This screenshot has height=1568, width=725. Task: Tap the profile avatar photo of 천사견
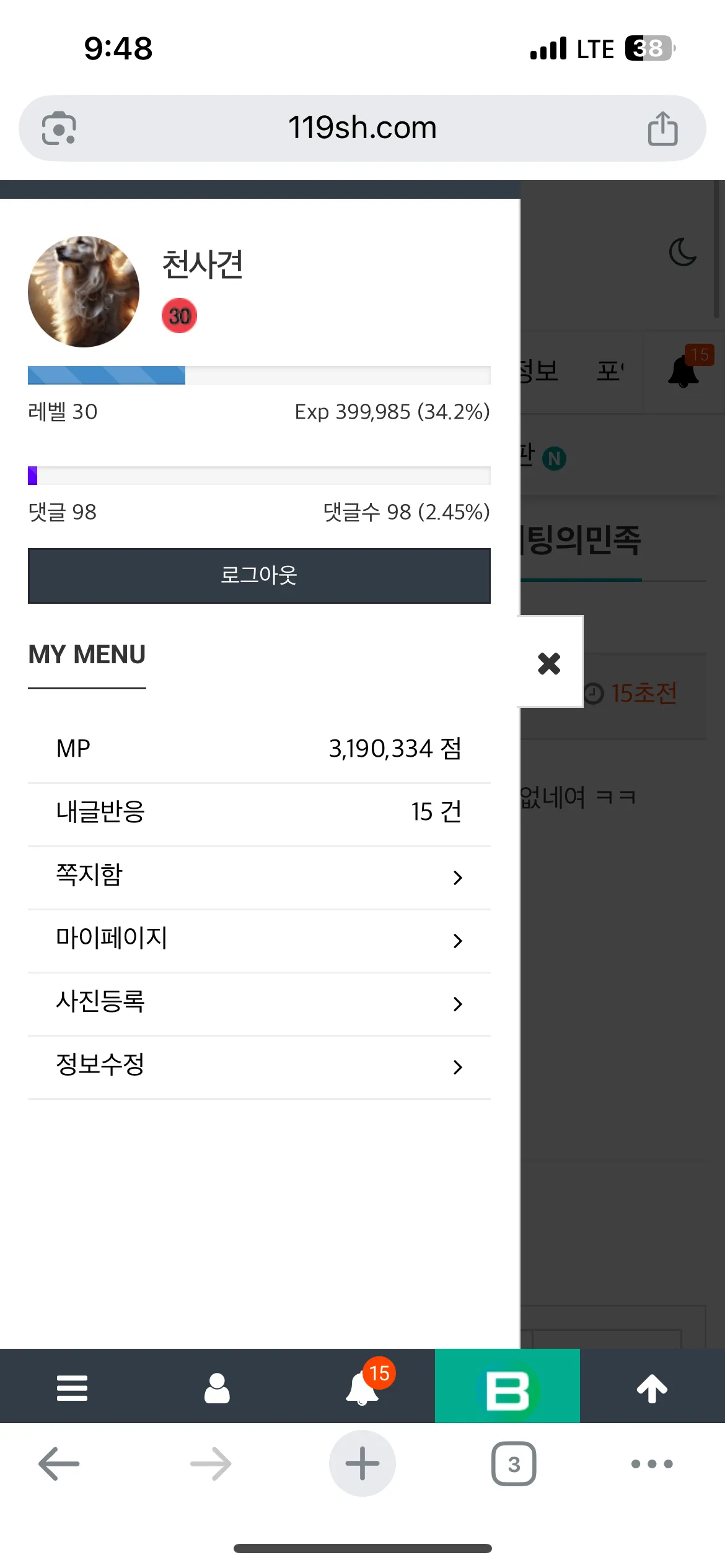click(84, 292)
